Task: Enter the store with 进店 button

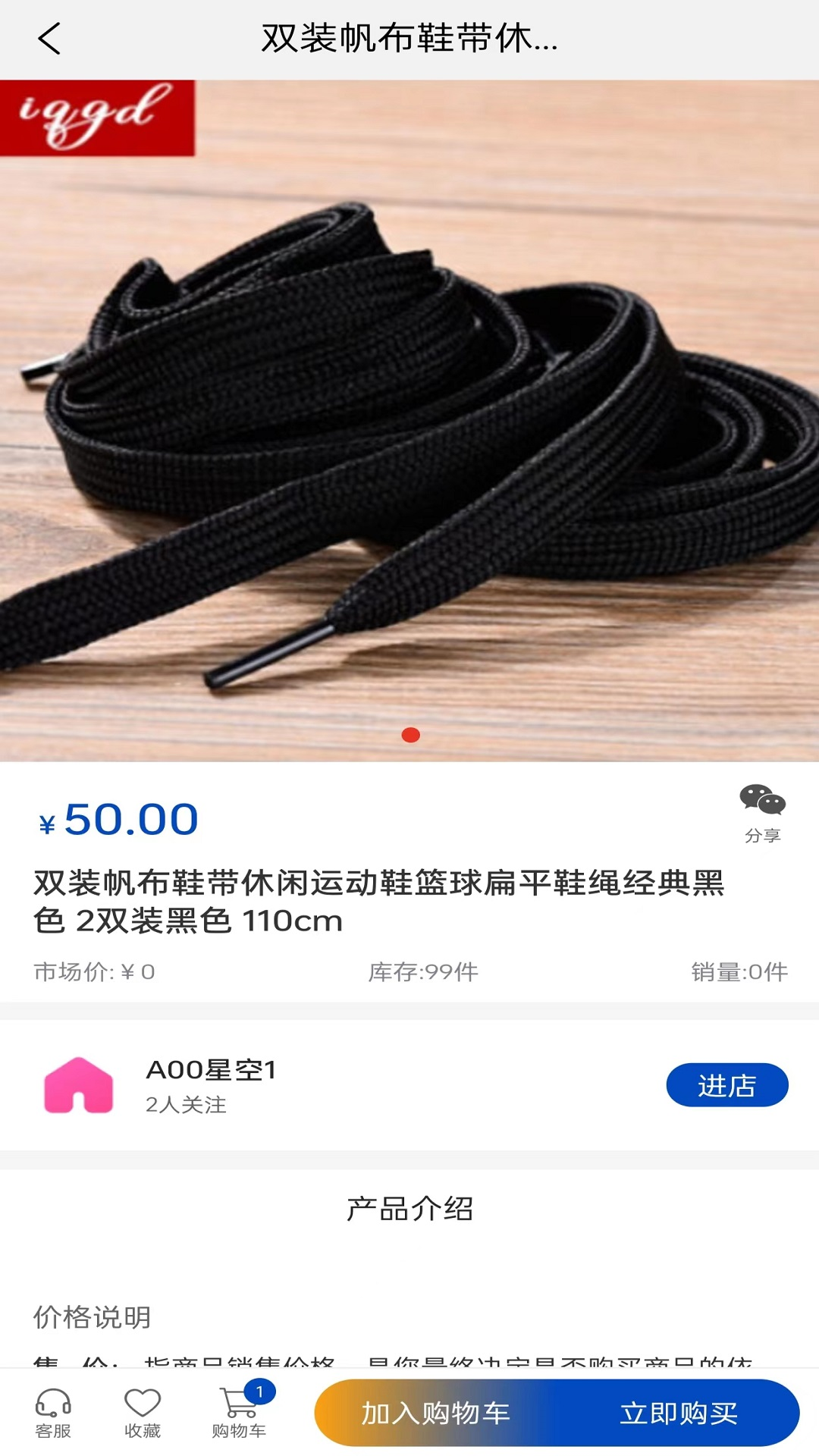Action: click(727, 1085)
